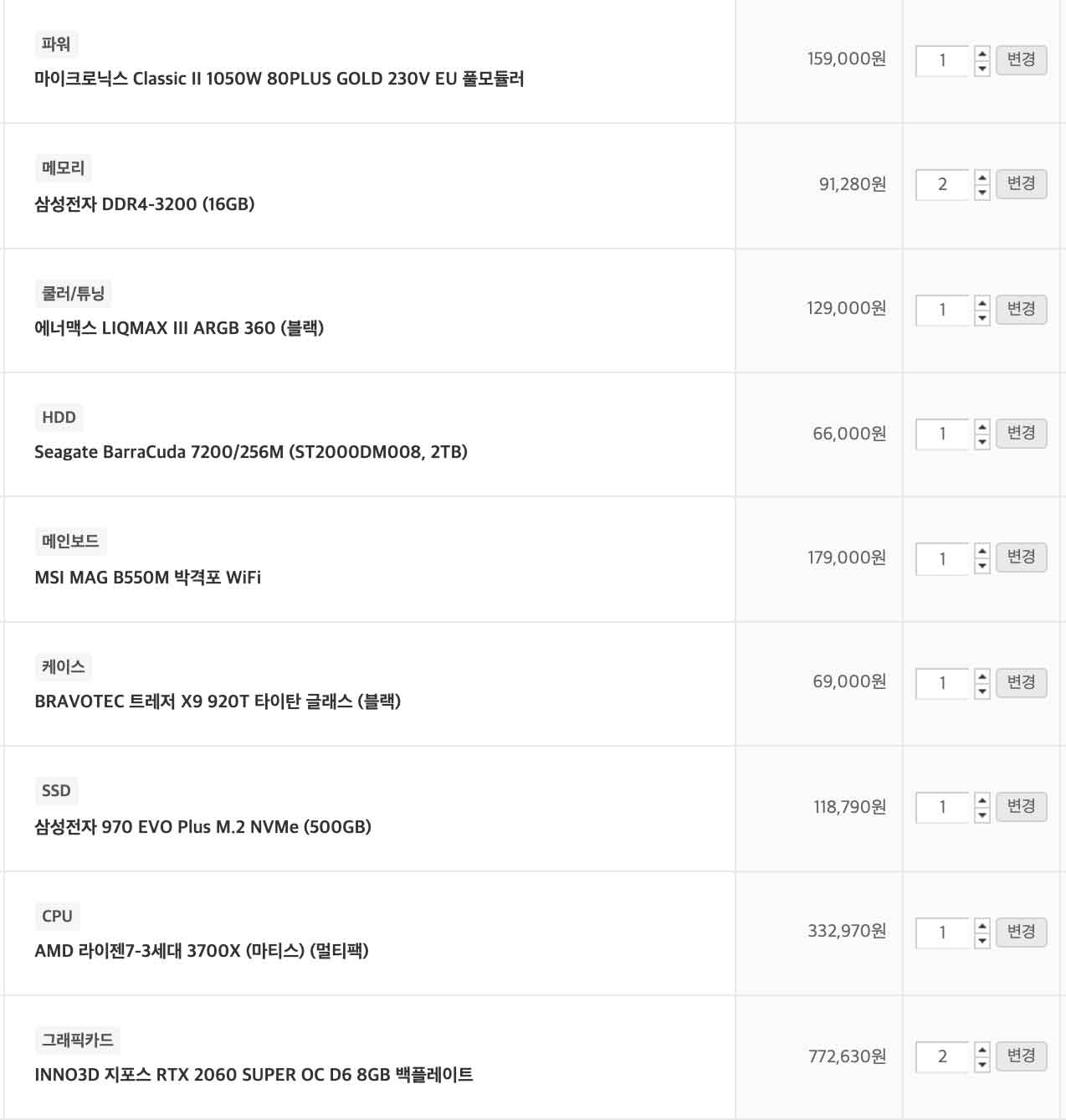The height and width of the screenshot is (1120, 1066).
Task: Raise the 삼성전자 970 EVO Plus SSD quantity
Action: pyautogui.click(x=982, y=799)
